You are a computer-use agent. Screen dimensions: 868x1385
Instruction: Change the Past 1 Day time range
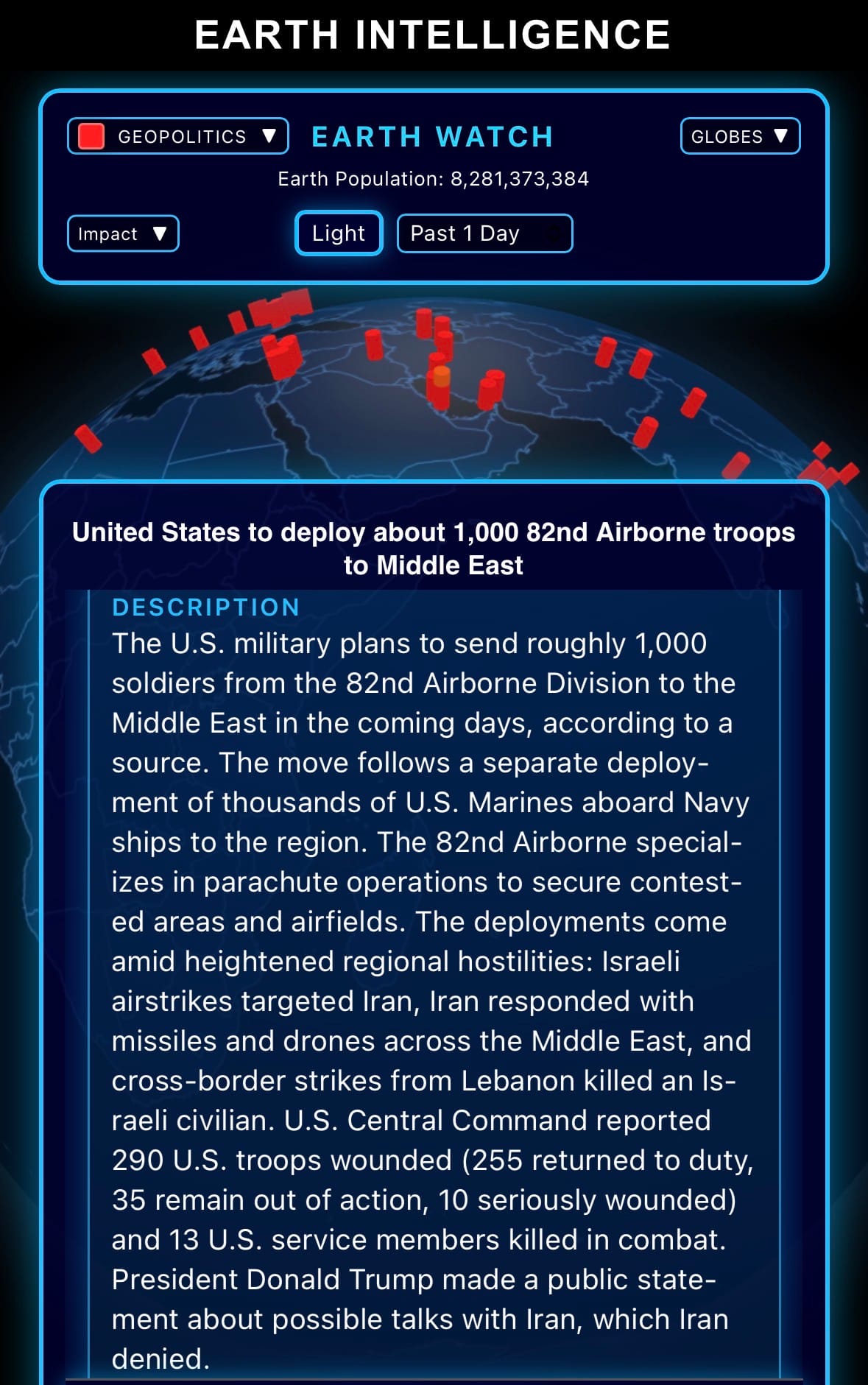coord(484,233)
